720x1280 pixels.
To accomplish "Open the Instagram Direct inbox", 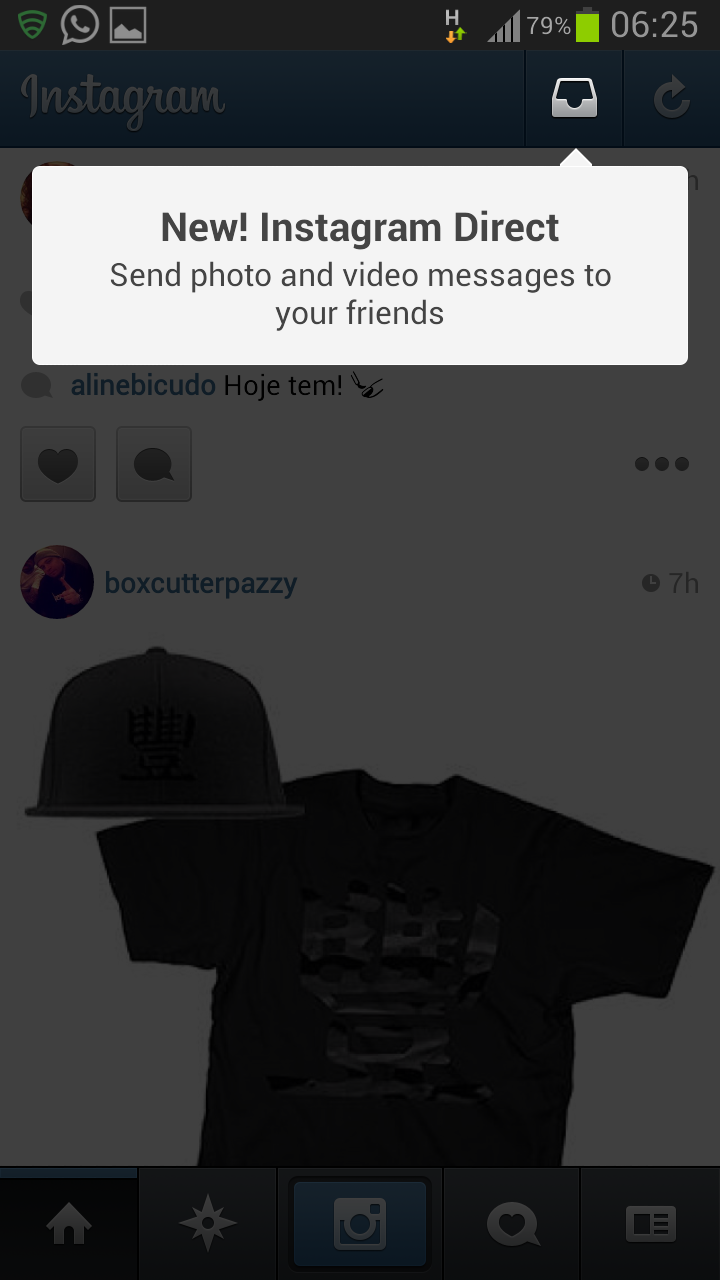I will 574,98.
